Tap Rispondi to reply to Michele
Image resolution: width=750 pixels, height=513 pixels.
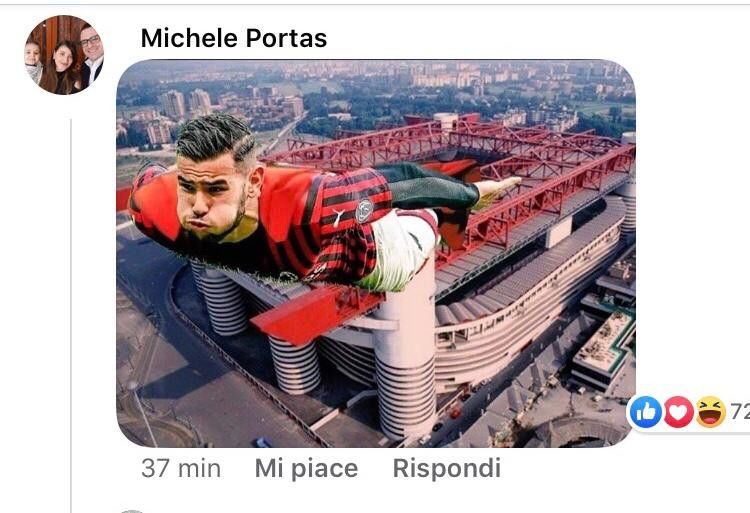point(446,468)
